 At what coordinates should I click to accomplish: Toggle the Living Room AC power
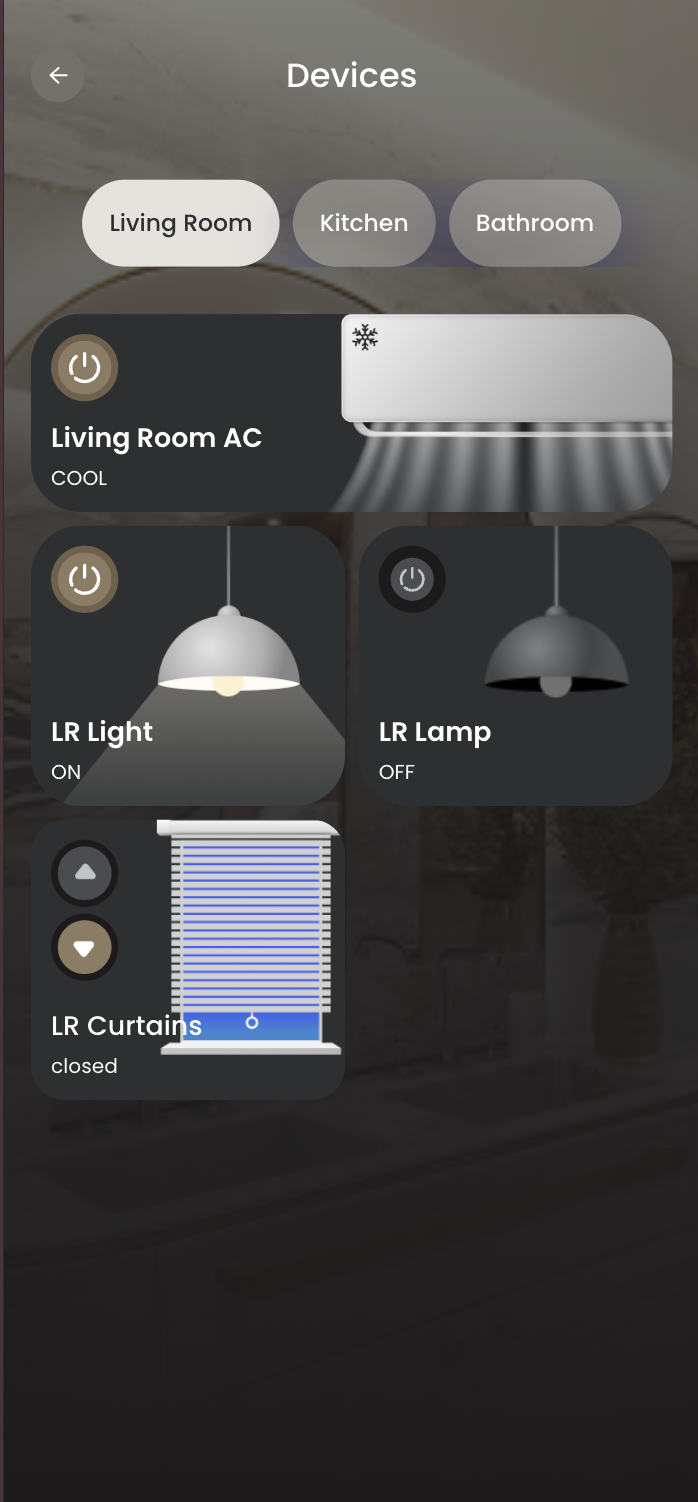click(x=85, y=368)
